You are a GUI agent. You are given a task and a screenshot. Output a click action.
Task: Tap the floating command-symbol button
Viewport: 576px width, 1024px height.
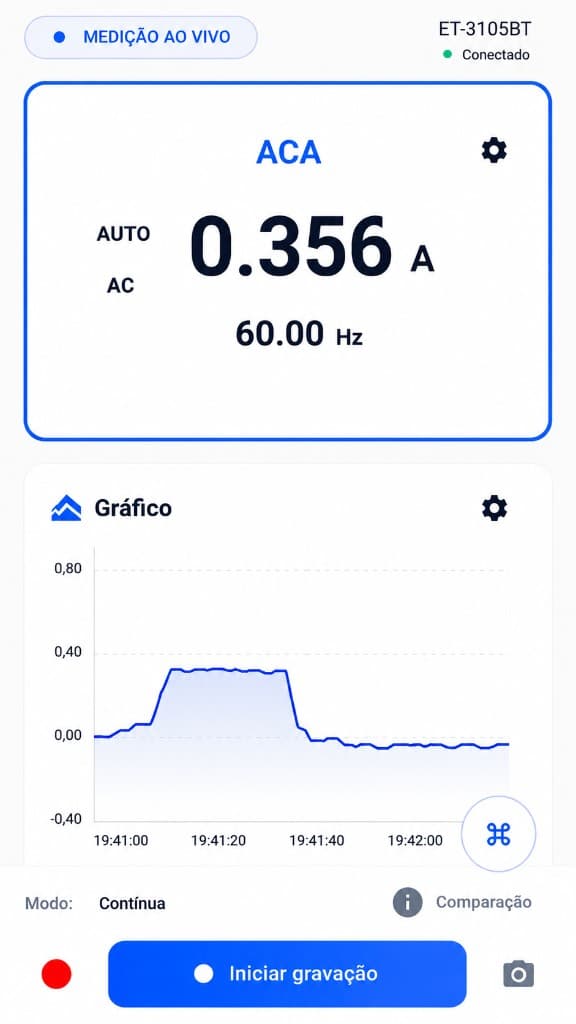(498, 834)
